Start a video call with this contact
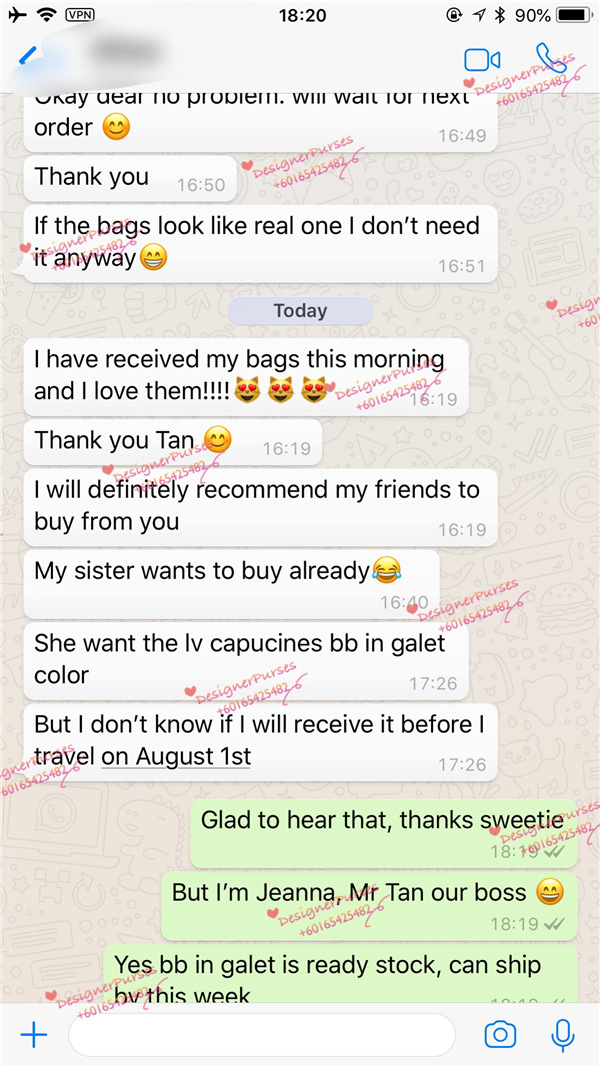 (x=482, y=60)
